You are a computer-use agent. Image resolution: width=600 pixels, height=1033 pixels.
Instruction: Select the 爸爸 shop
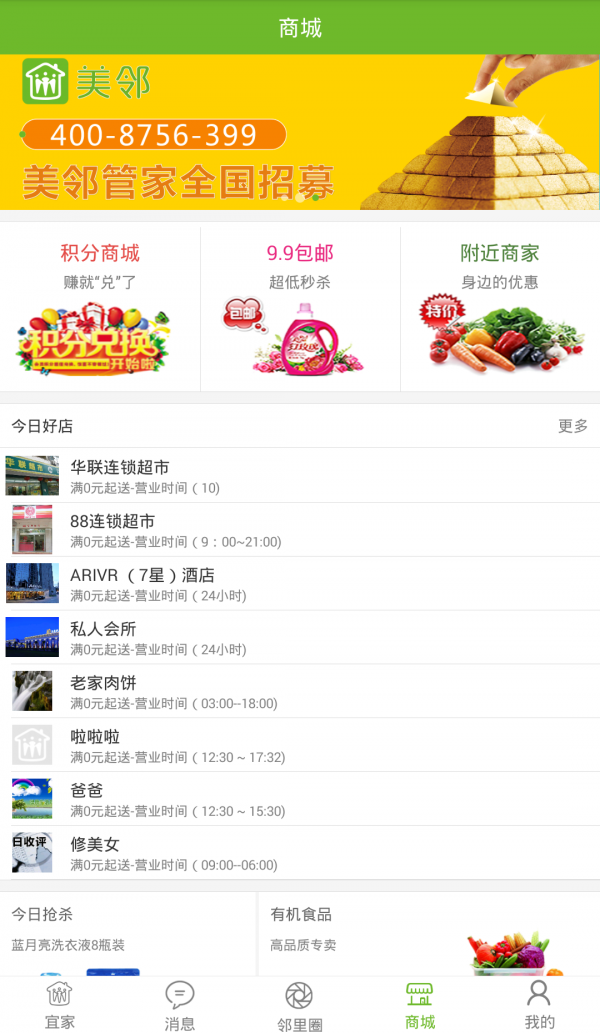click(300, 800)
